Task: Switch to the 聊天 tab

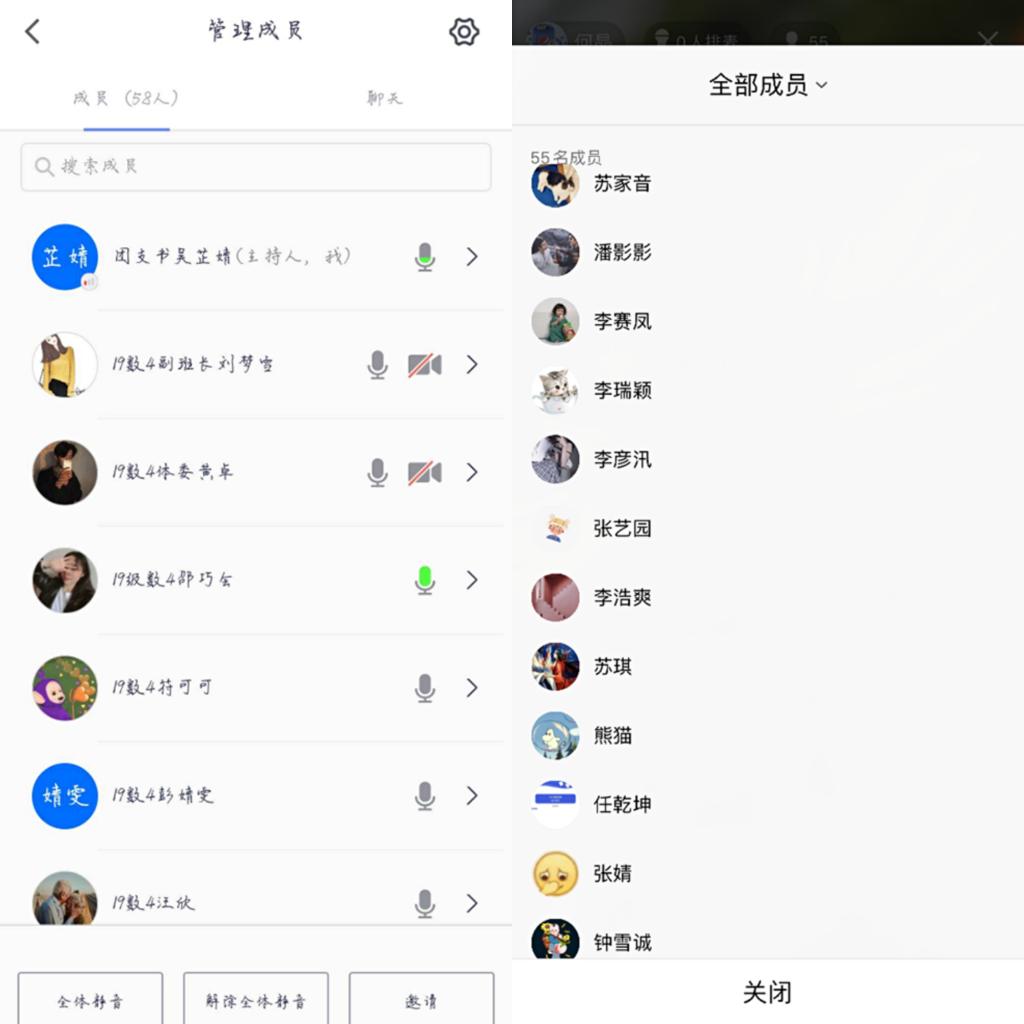Action: tap(384, 98)
